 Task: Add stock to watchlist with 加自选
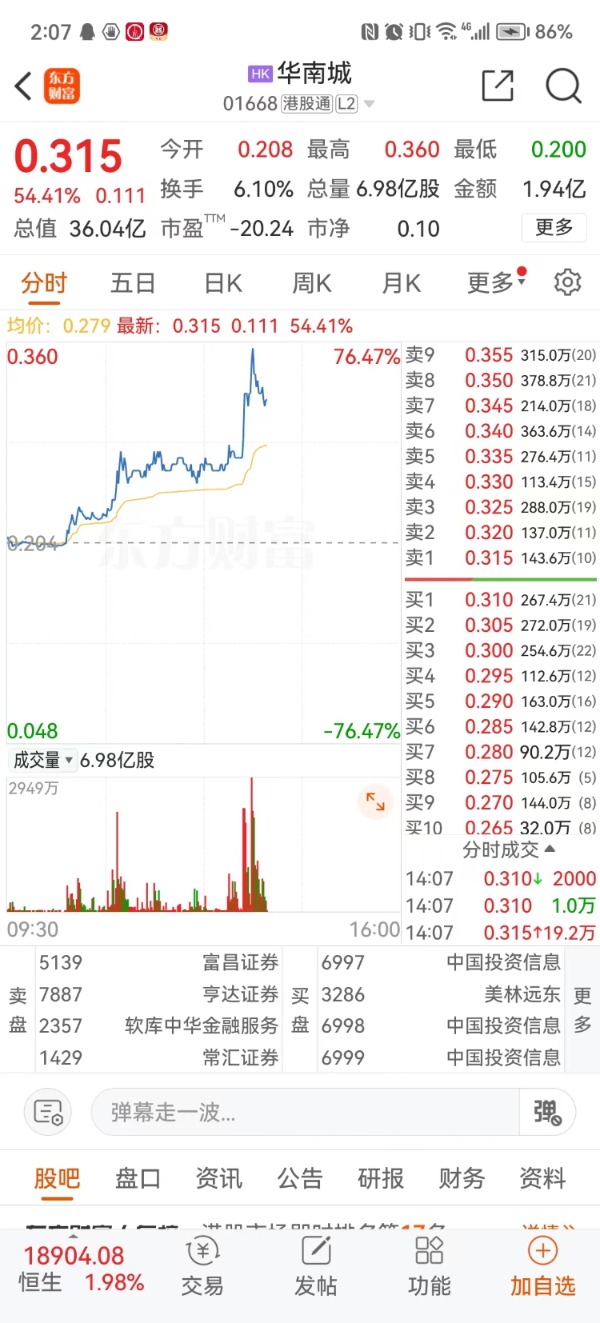click(x=543, y=1266)
